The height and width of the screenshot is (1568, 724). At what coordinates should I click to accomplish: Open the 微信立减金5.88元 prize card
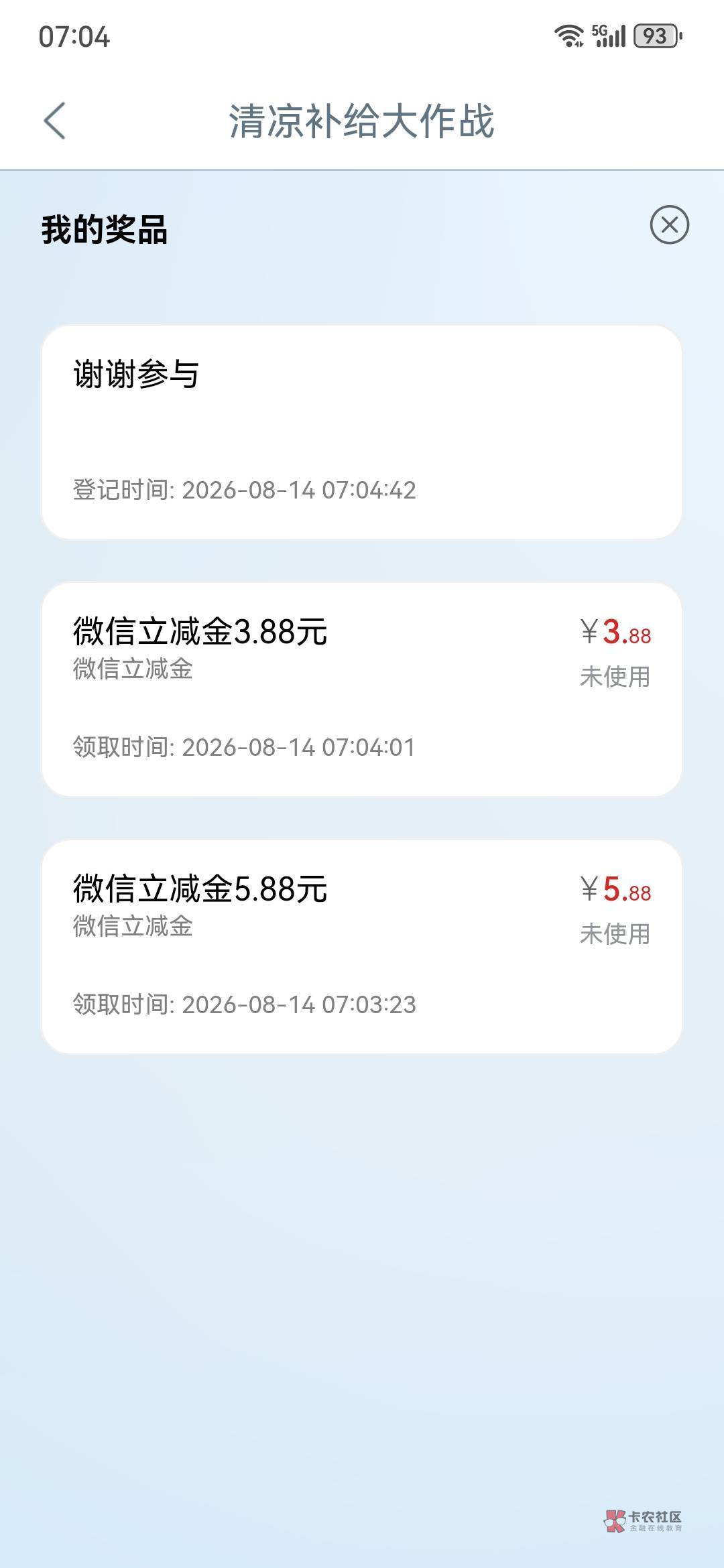(x=362, y=947)
